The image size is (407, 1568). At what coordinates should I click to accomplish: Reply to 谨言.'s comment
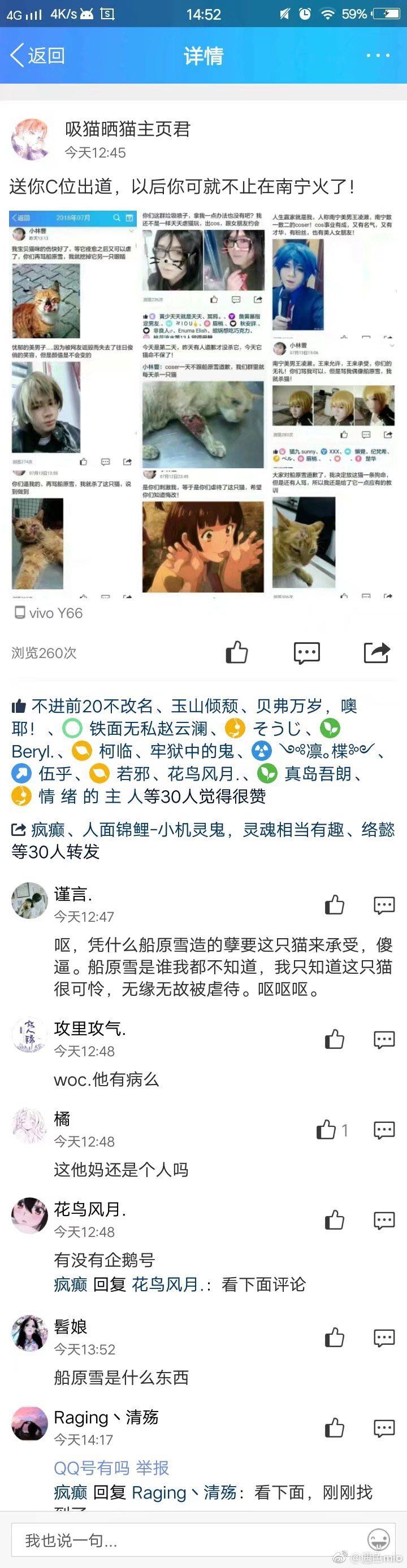click(384, 905)
